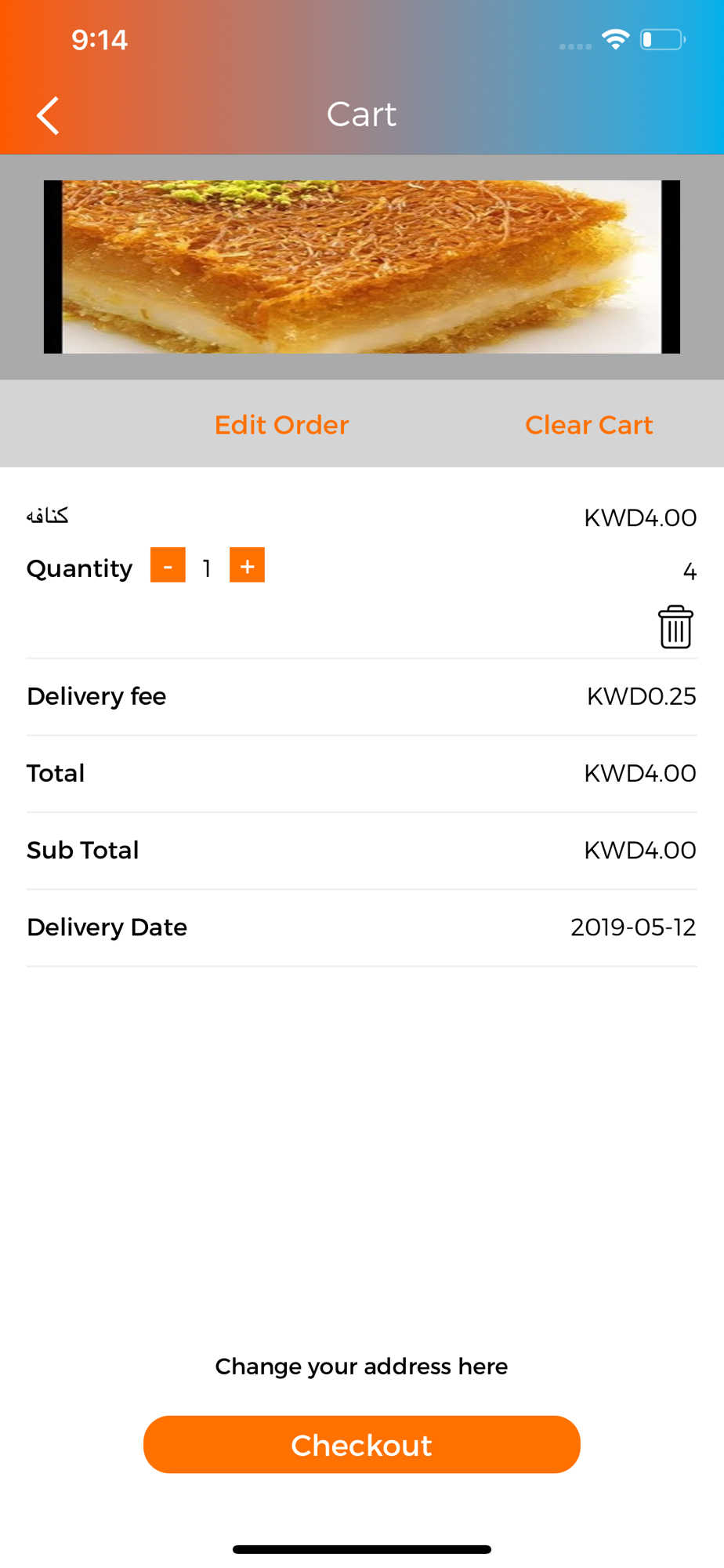Tap Change your address here
Screen dimensions: 724x1568
[x=361, y=1367]
